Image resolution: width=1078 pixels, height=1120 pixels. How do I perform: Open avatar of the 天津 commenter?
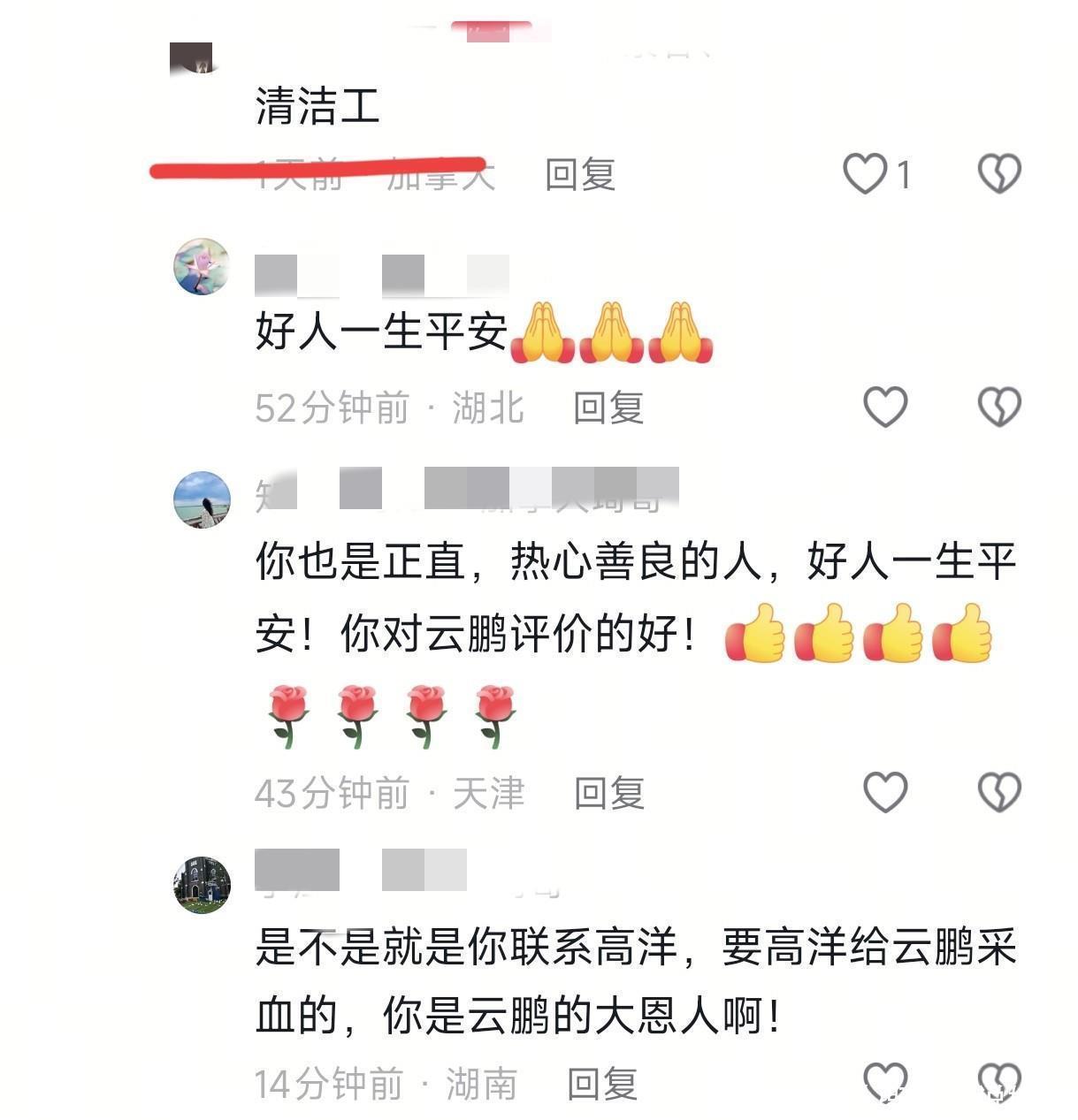(202, 499)
